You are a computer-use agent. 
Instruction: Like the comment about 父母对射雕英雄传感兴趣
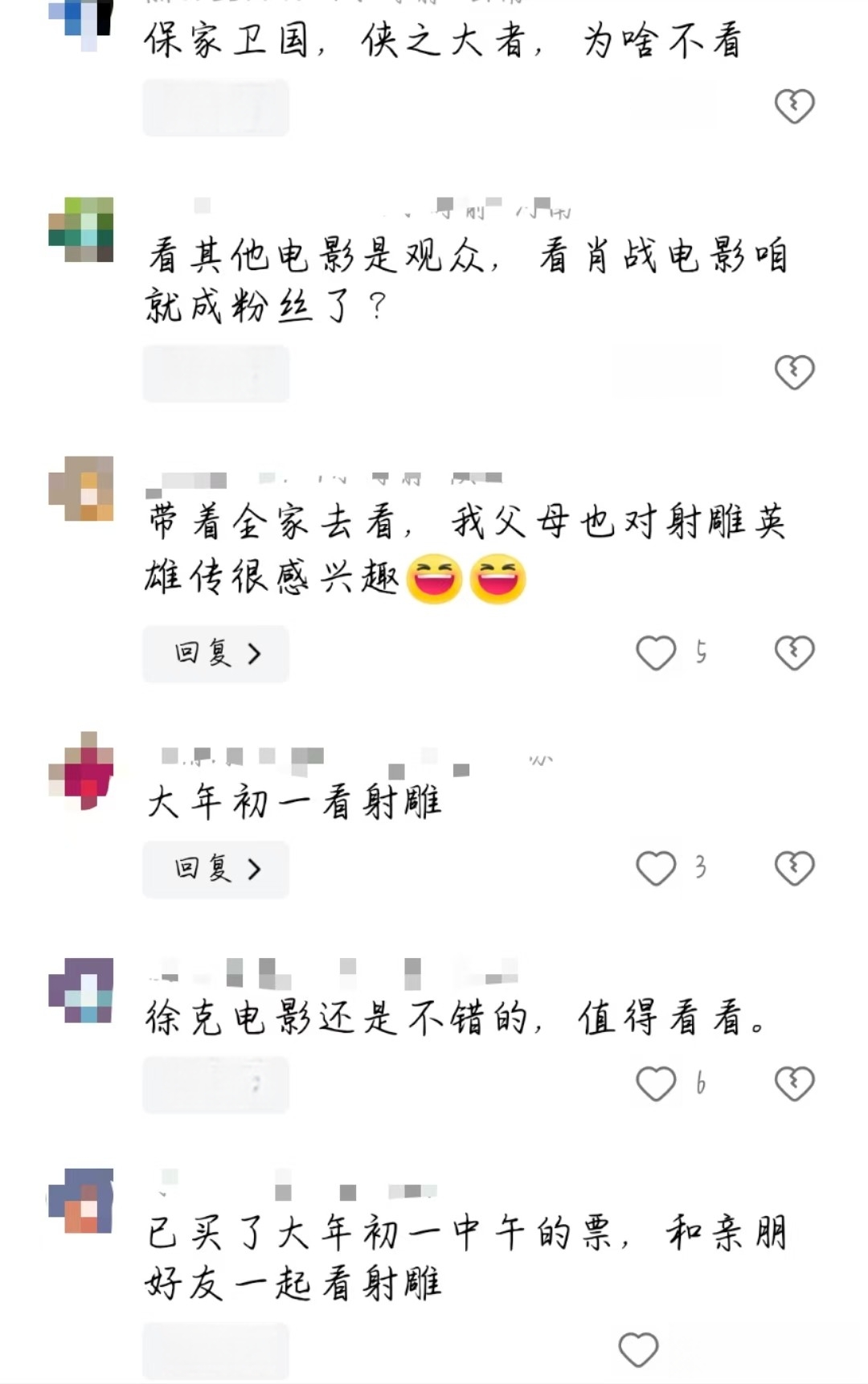tap(656, 653)
